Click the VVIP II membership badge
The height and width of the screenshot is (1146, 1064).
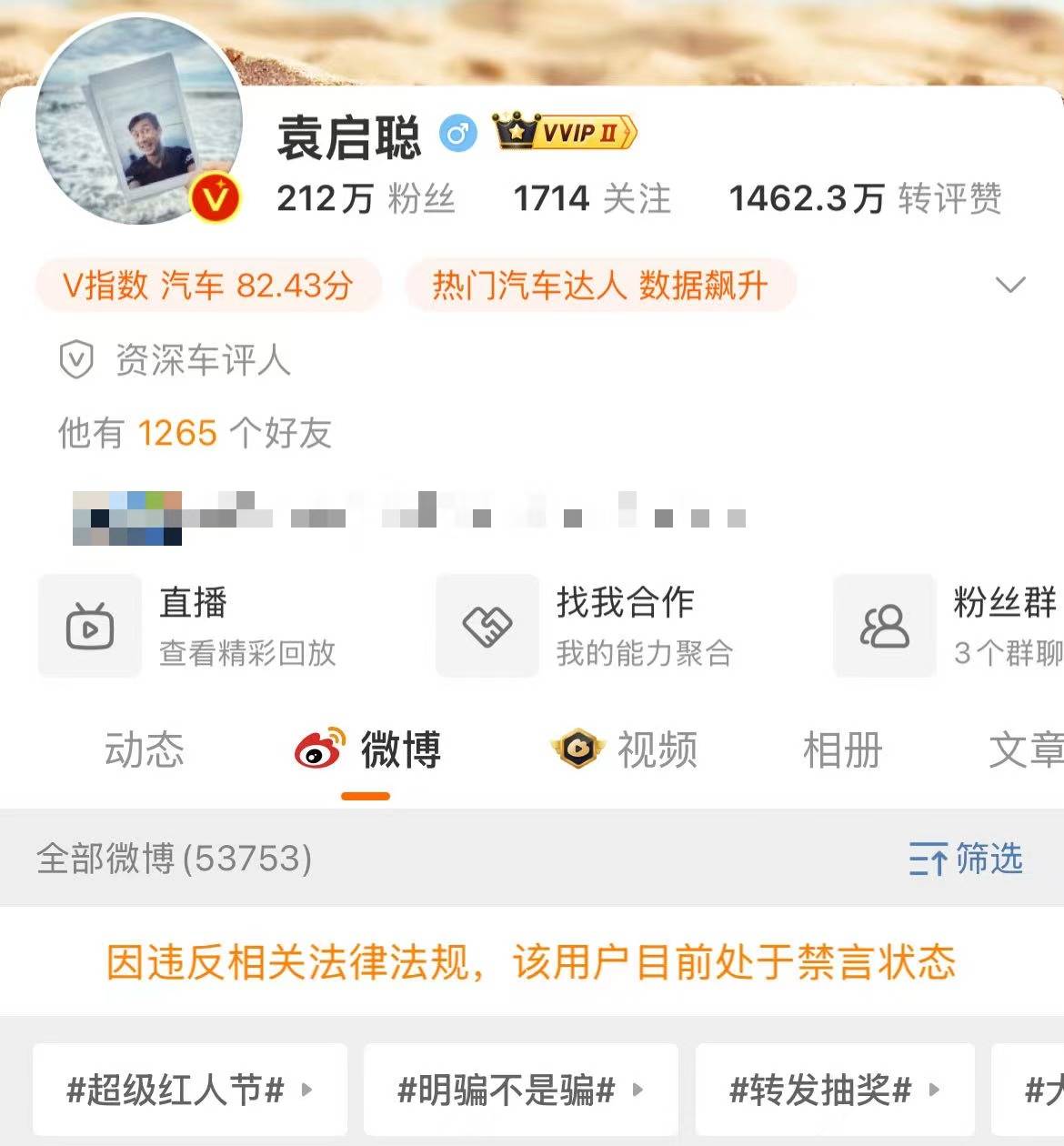pos(564,132)
